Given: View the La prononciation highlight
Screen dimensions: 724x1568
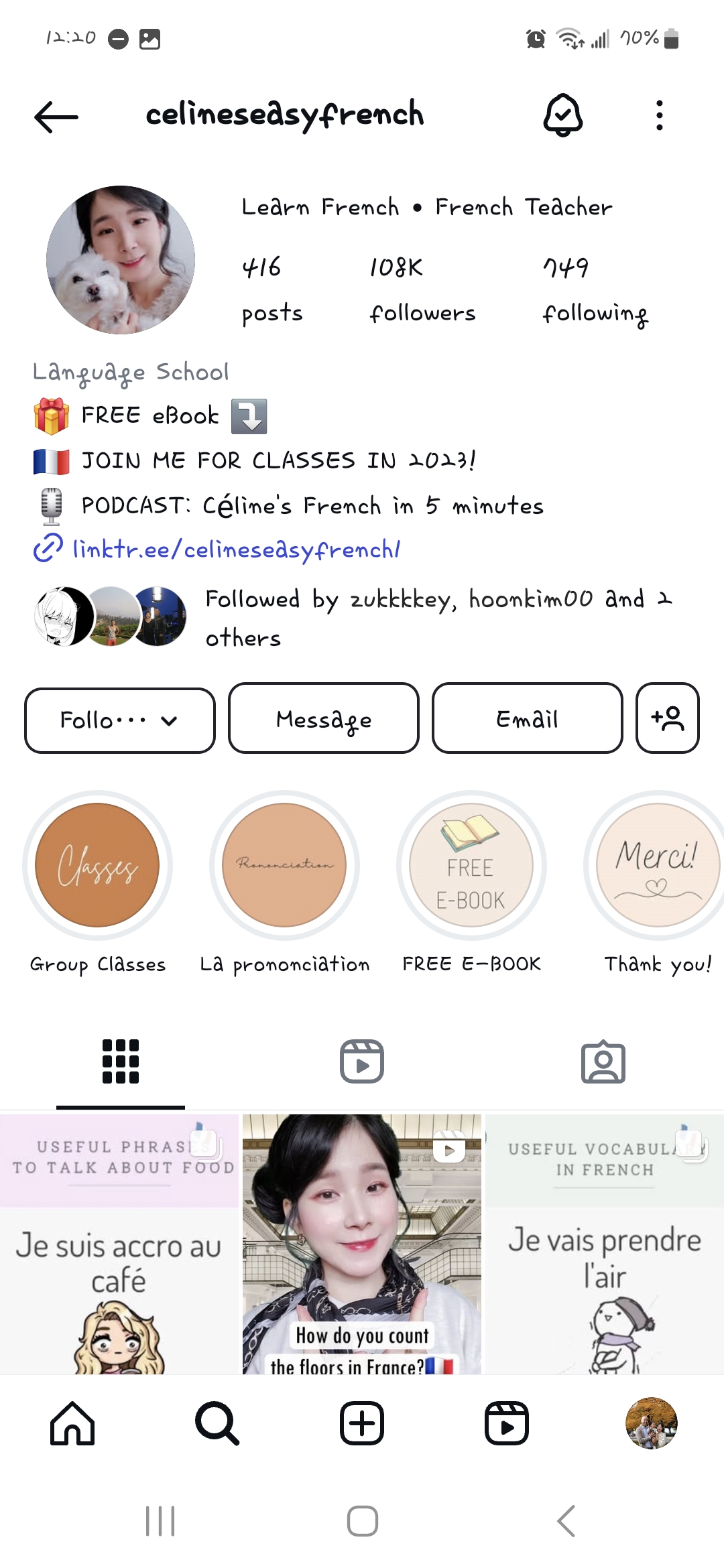Looking at the screenshot, I should [x=284, y=865].
